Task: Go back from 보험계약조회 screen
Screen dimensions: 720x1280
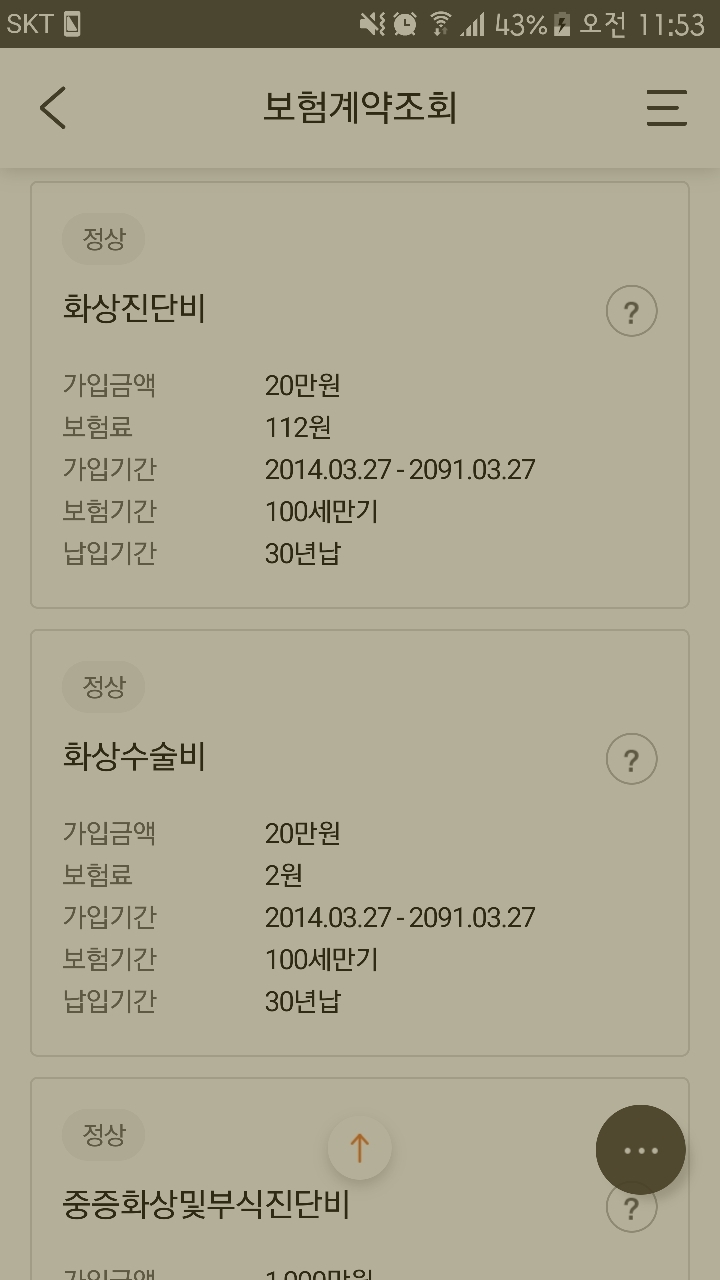Action: click(x=53, y=107)
